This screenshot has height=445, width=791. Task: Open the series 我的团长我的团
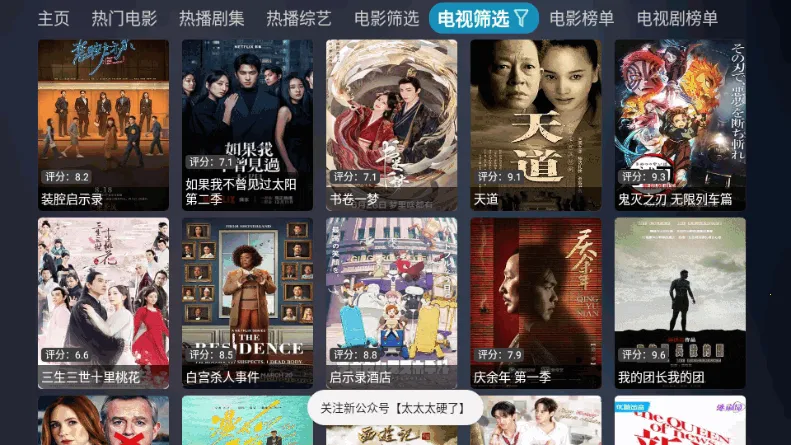(x=679, y=303)
